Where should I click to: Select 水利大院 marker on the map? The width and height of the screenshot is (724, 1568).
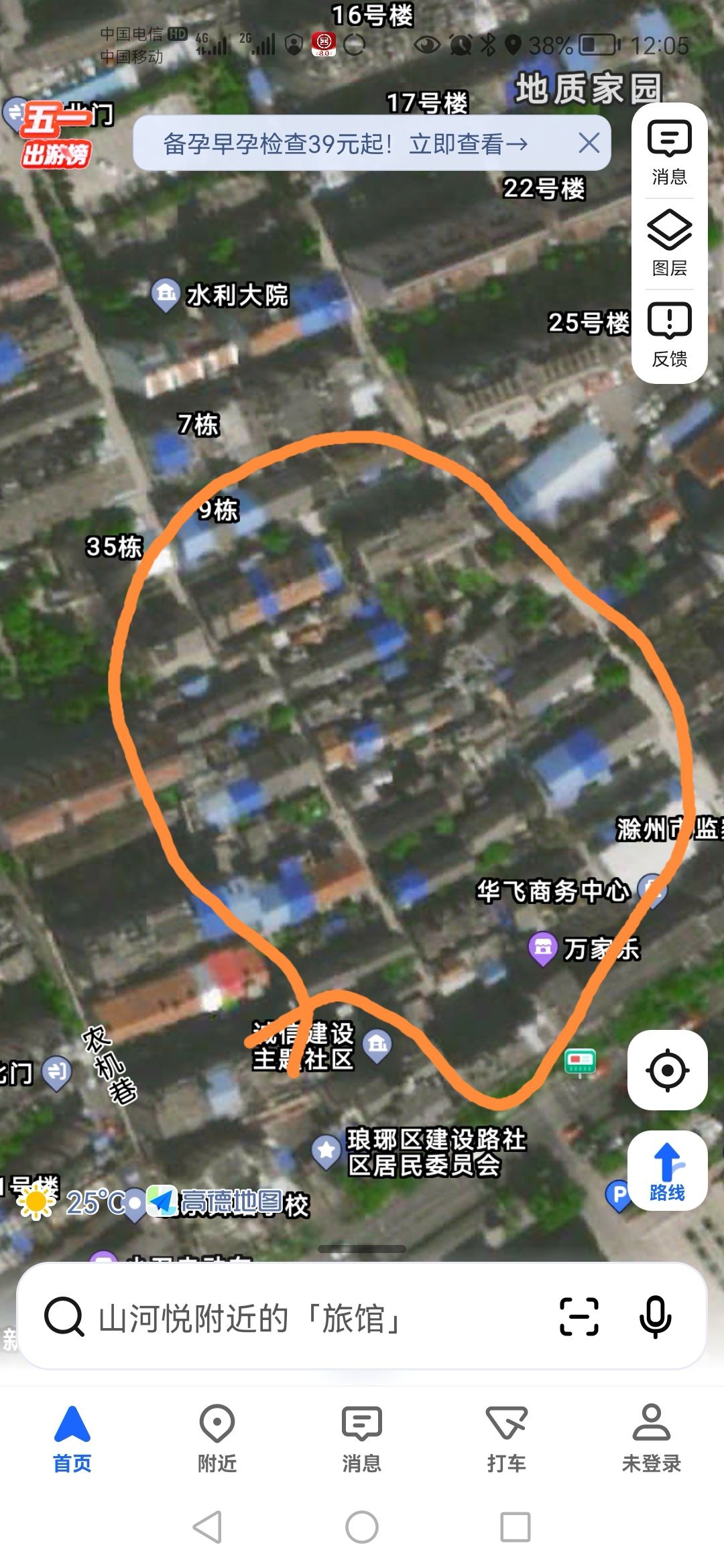(221, 295)
